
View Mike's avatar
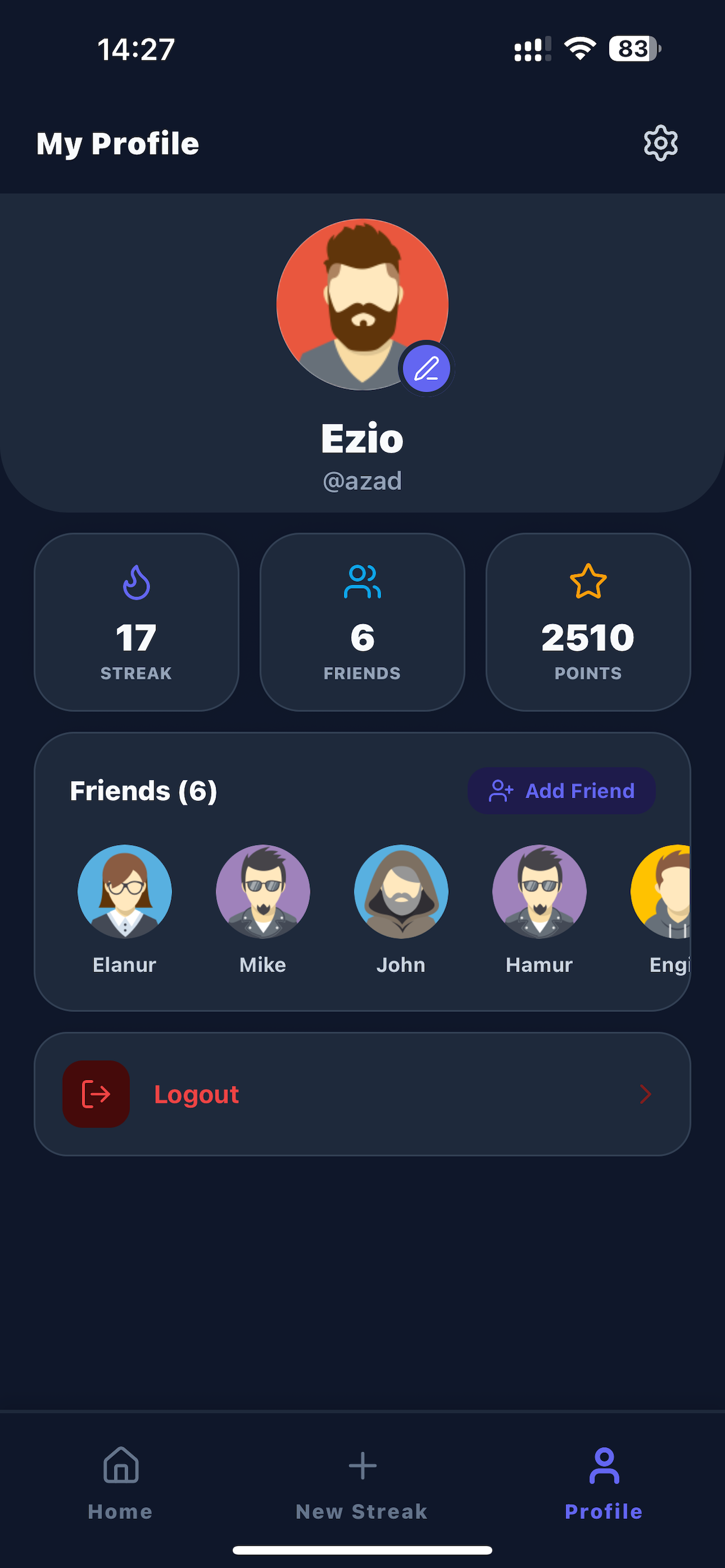pos(263,891)
